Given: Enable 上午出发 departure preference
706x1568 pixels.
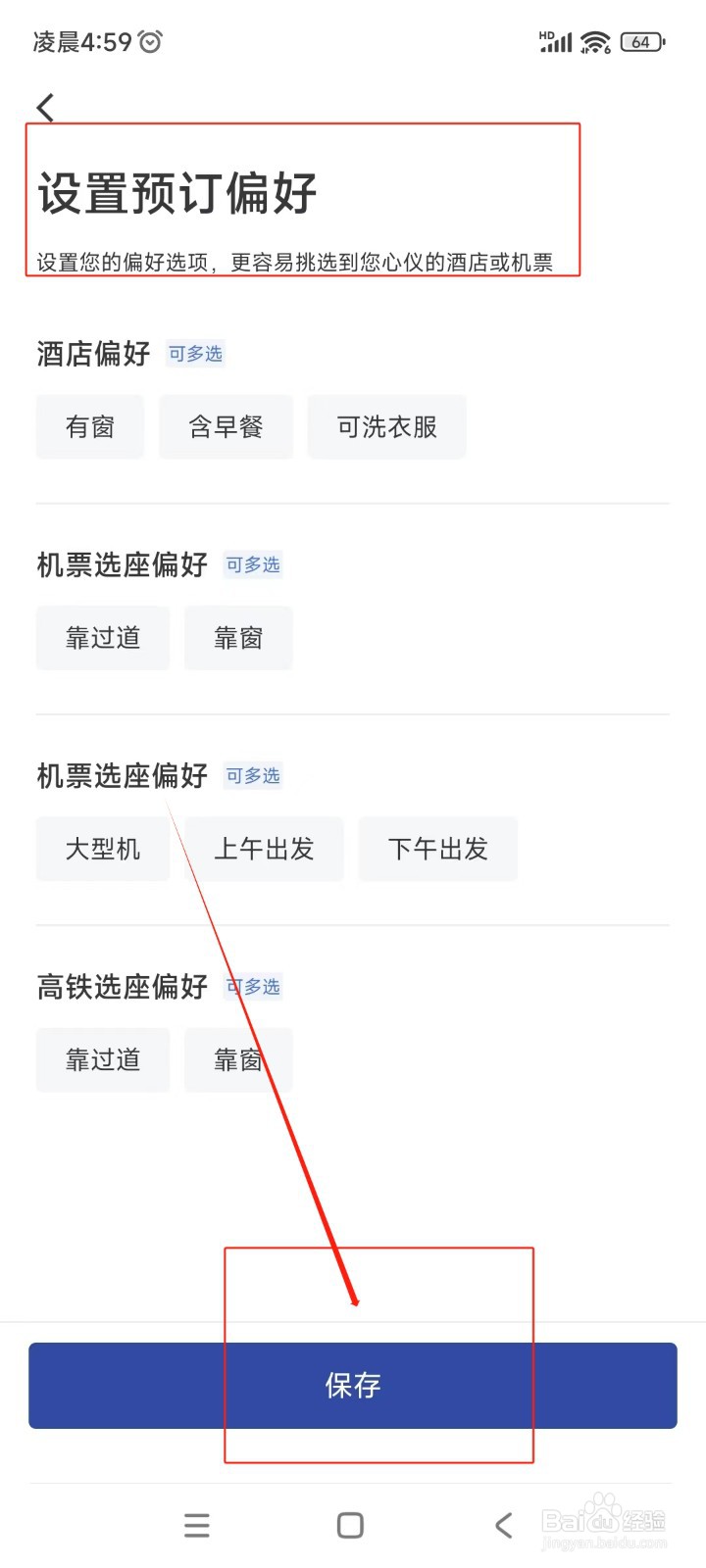Looking at the screenshot, I should click(265, 849).
